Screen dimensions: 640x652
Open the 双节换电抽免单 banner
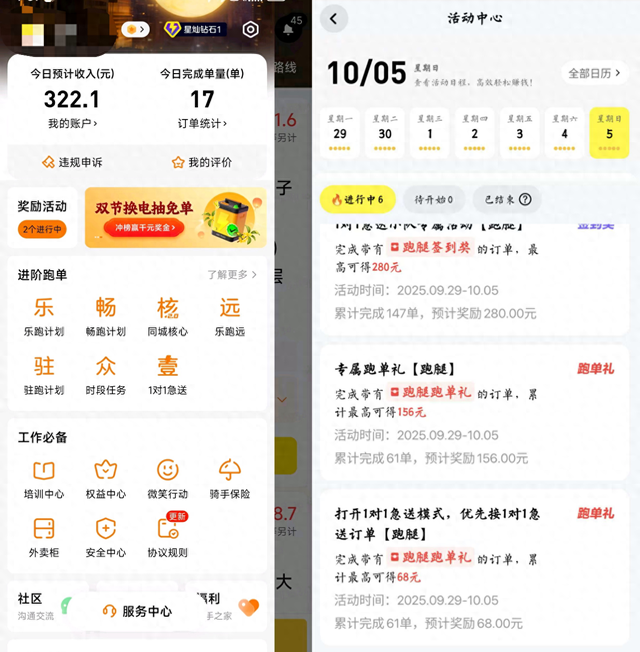[175, 217]
